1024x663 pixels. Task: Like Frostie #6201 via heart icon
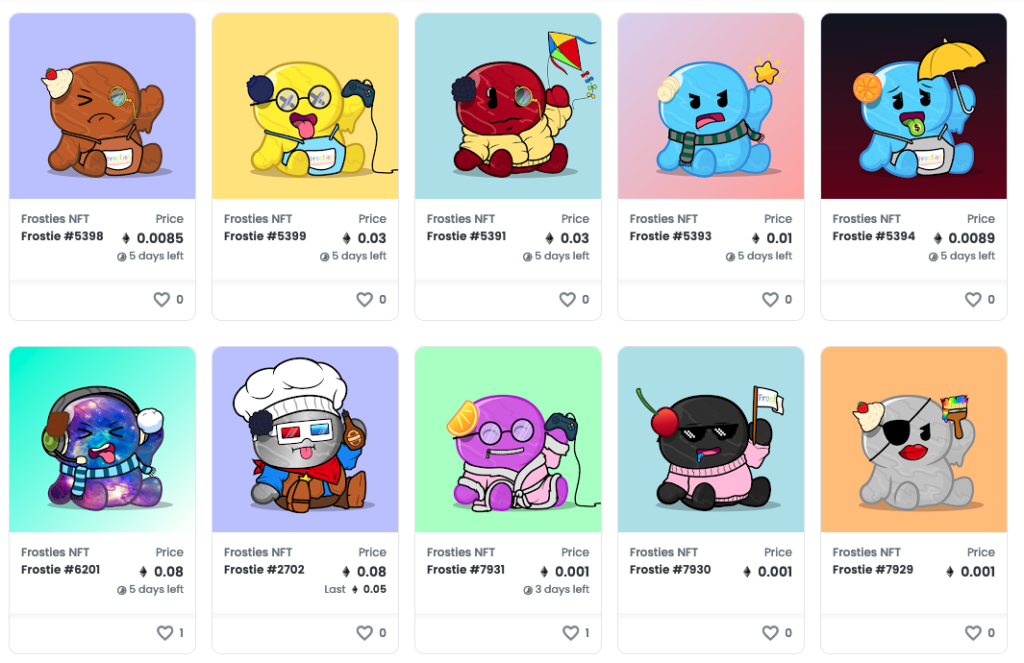click(x=165, y=633)
